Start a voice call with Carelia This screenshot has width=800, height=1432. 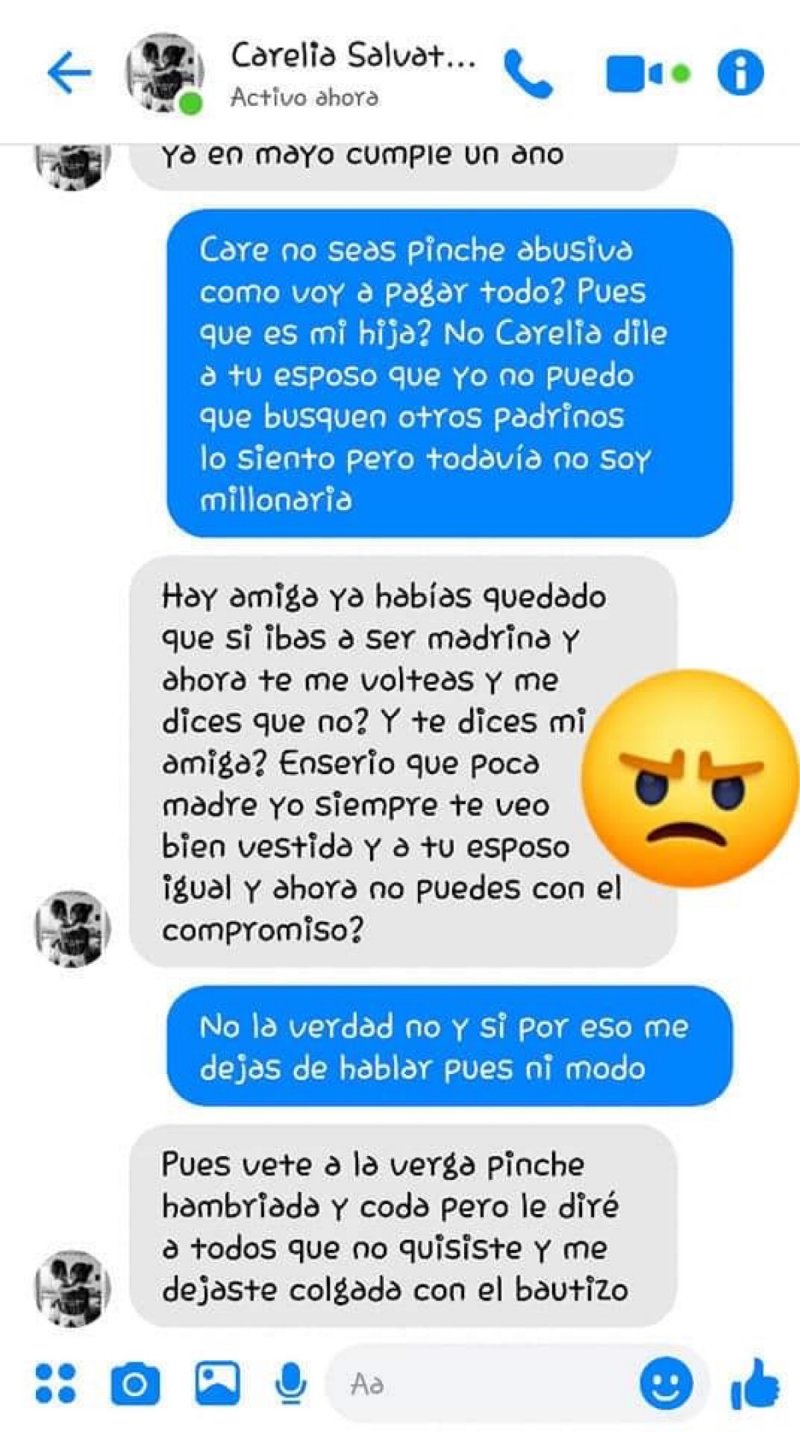pos(528,74)
